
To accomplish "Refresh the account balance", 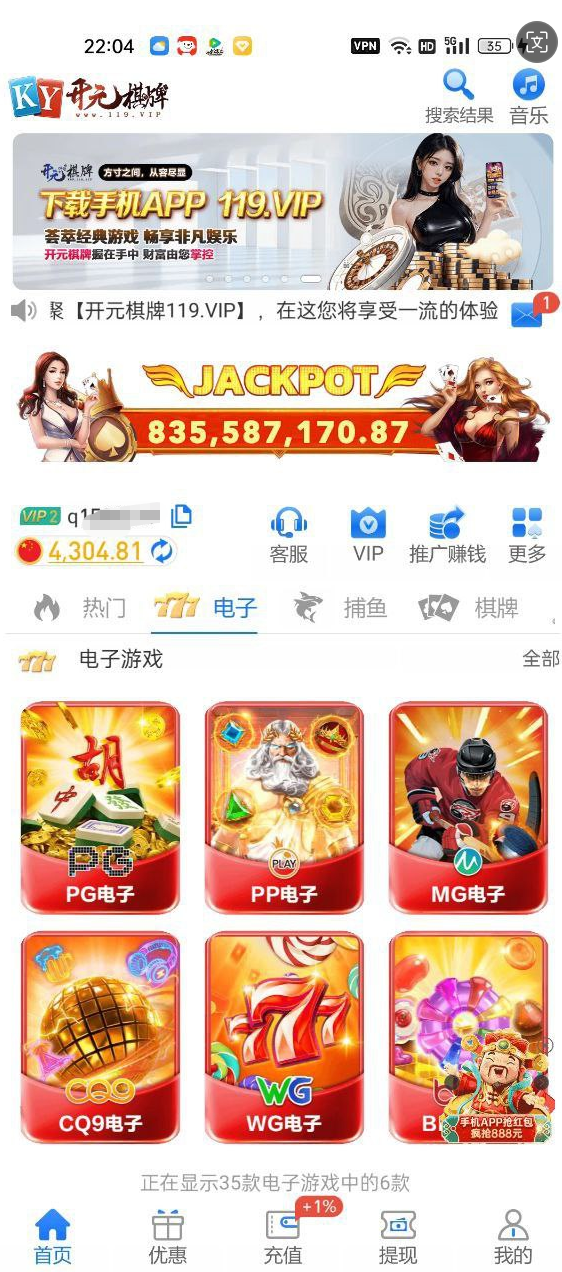I will tap(161, 551).
